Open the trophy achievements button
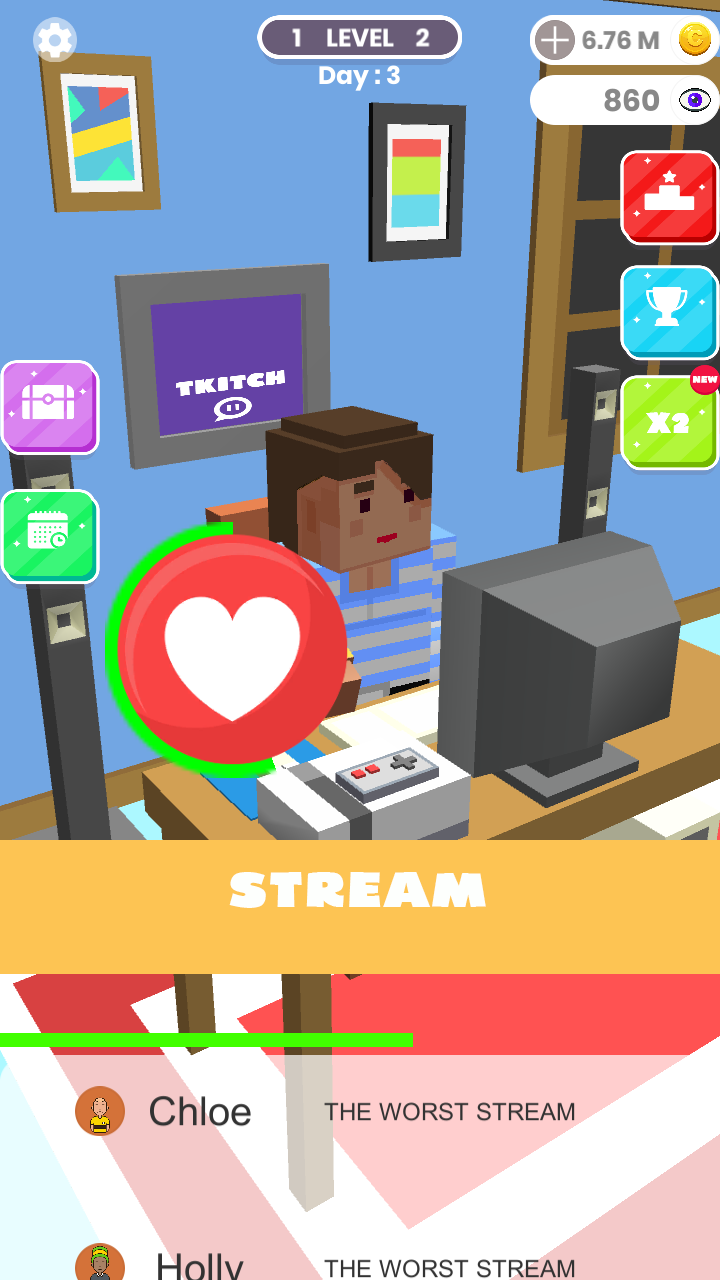This screenshot has height=1280, width=720. [670, 312]
